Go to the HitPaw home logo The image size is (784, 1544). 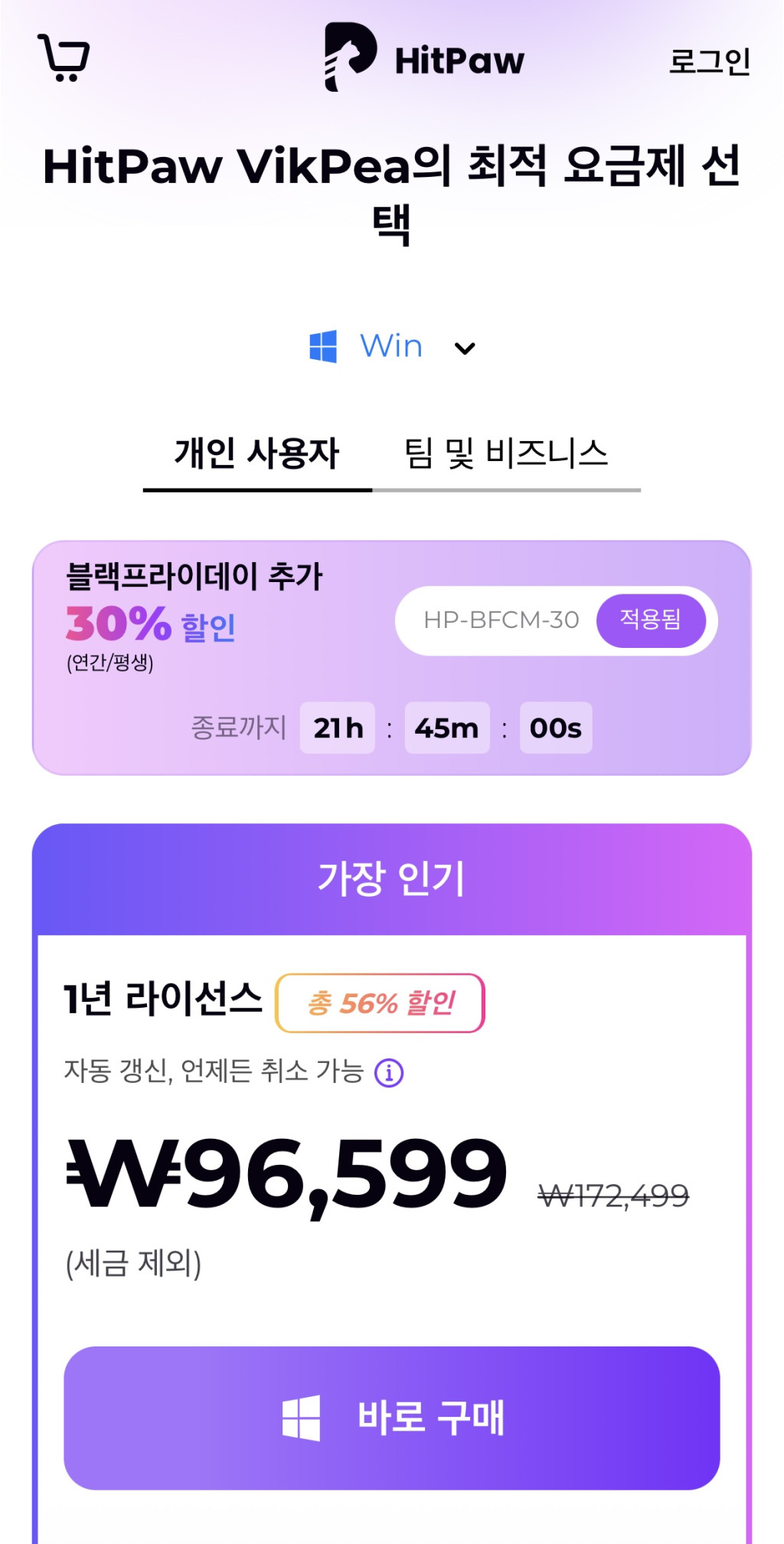pos(425,58)
